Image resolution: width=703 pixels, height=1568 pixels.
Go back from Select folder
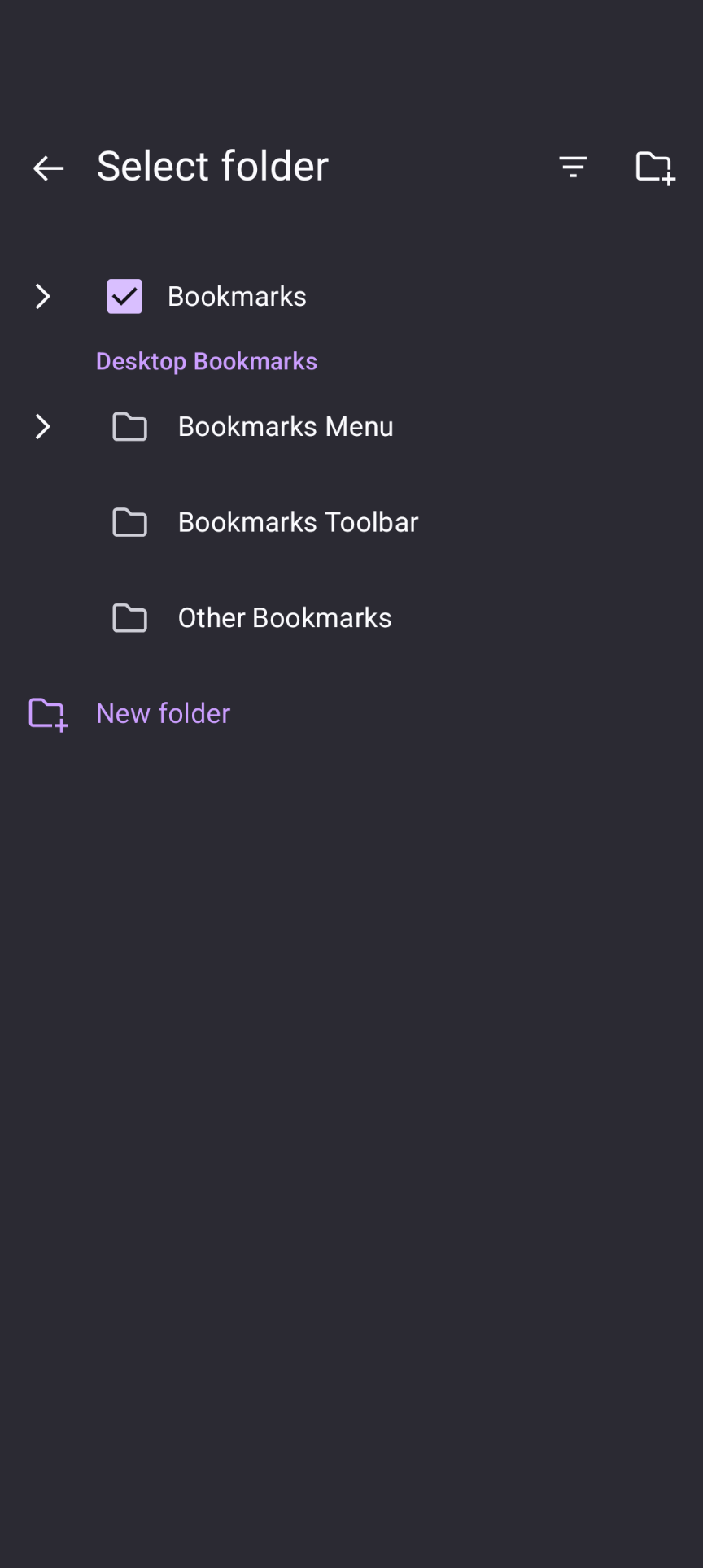[48, 168]
